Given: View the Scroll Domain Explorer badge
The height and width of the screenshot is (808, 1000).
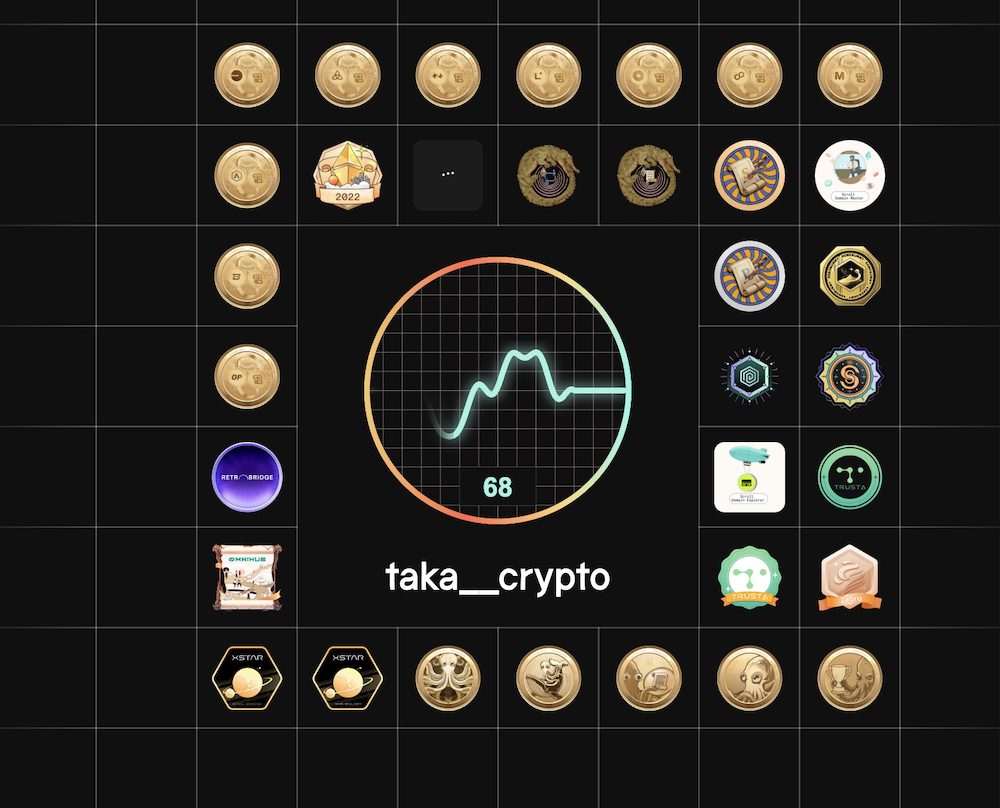Looking at the screenshot, I should [750, 477].
